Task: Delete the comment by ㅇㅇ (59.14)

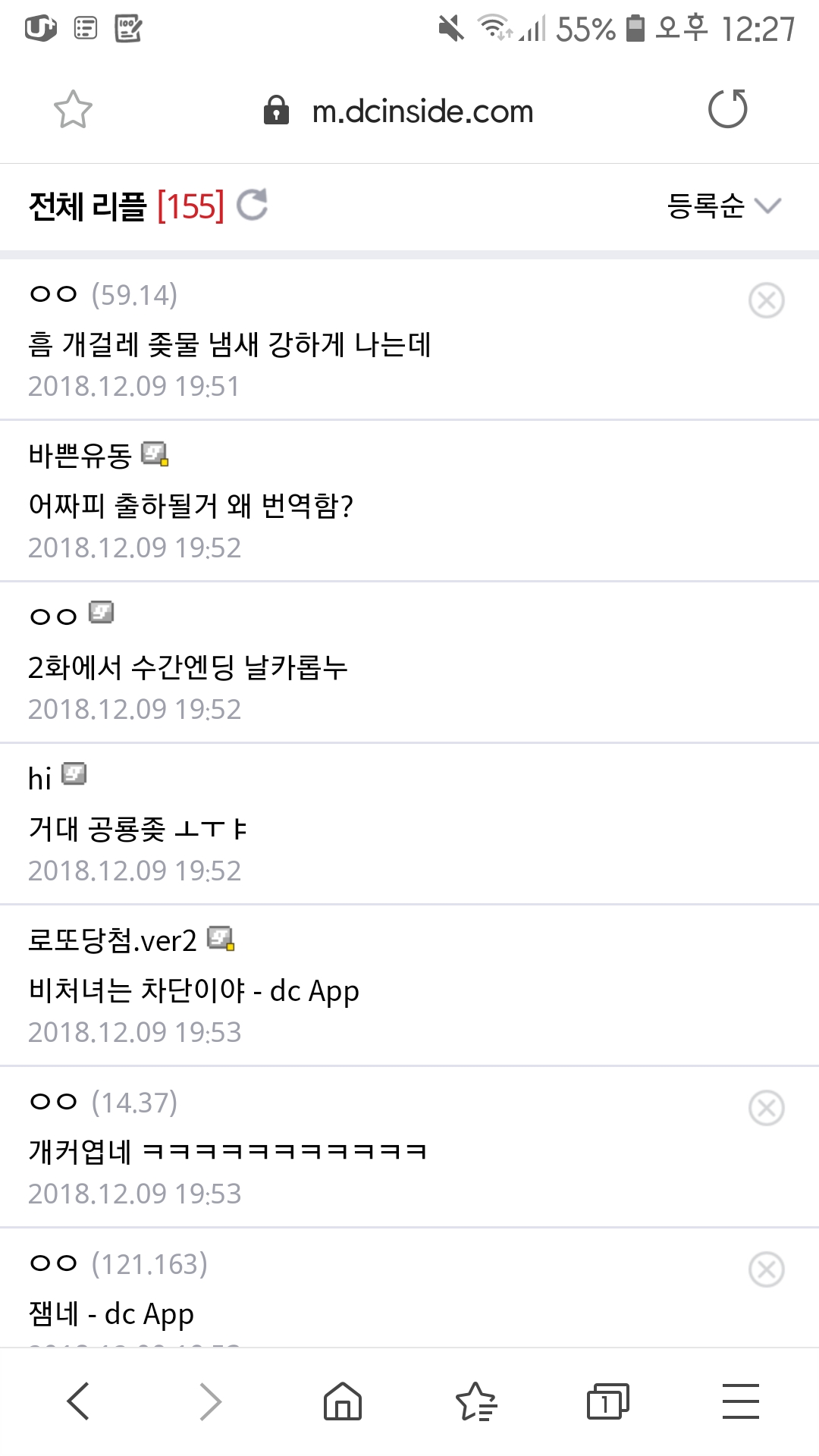Action: [x=767, y=300]
